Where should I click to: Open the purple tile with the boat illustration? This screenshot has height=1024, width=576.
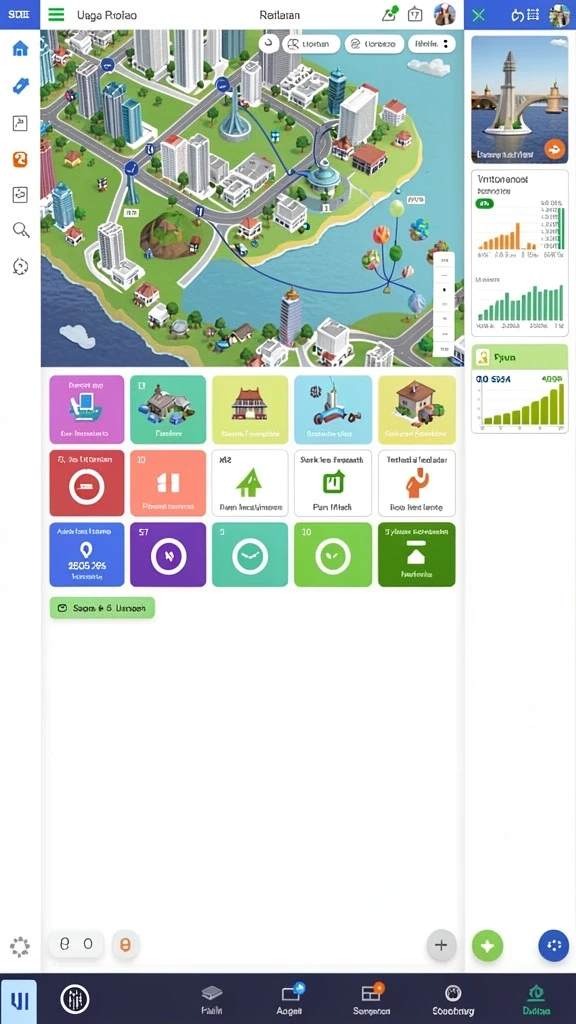coord(87,409)
